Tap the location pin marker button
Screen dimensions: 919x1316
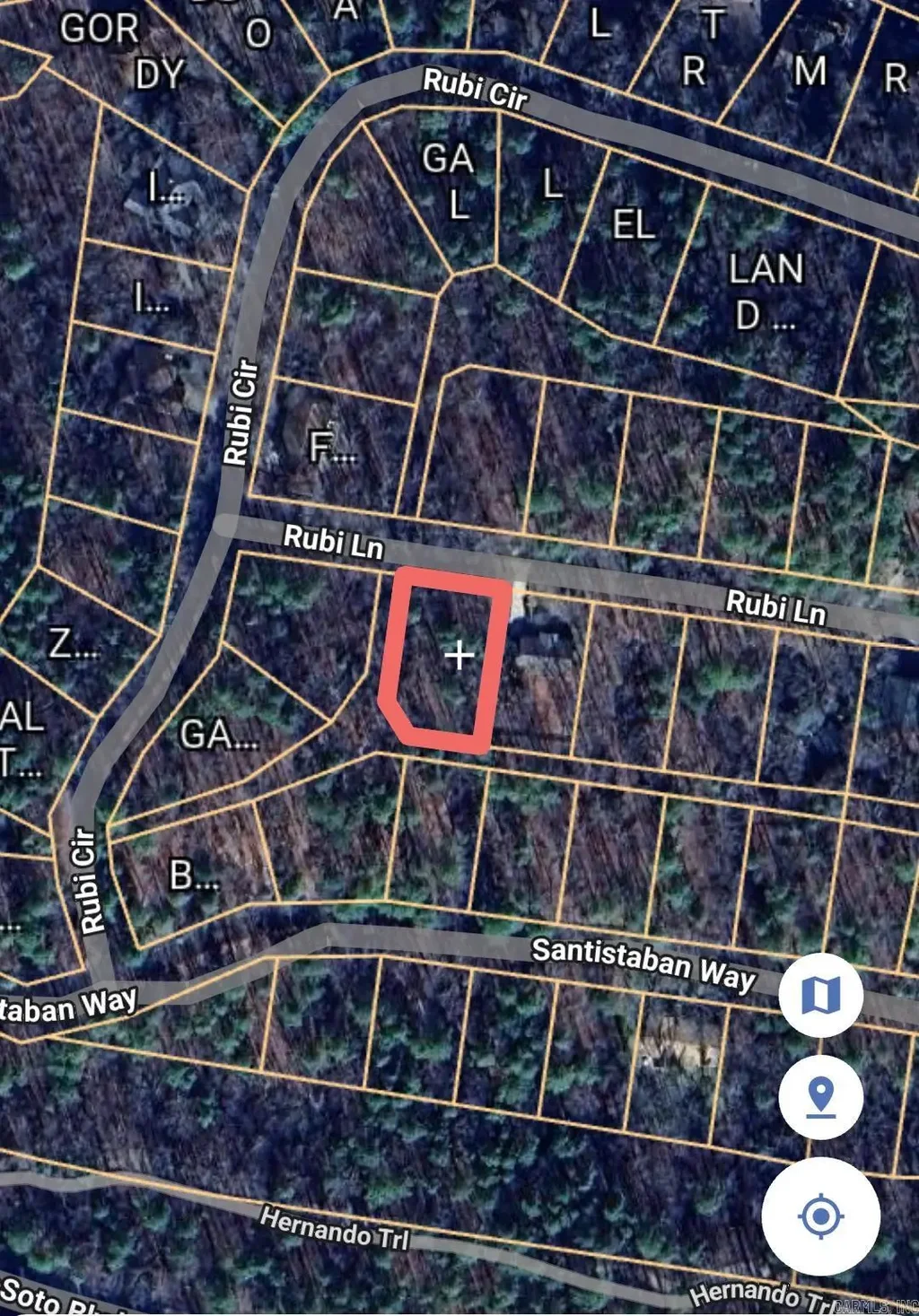[x=822, y=1098]
